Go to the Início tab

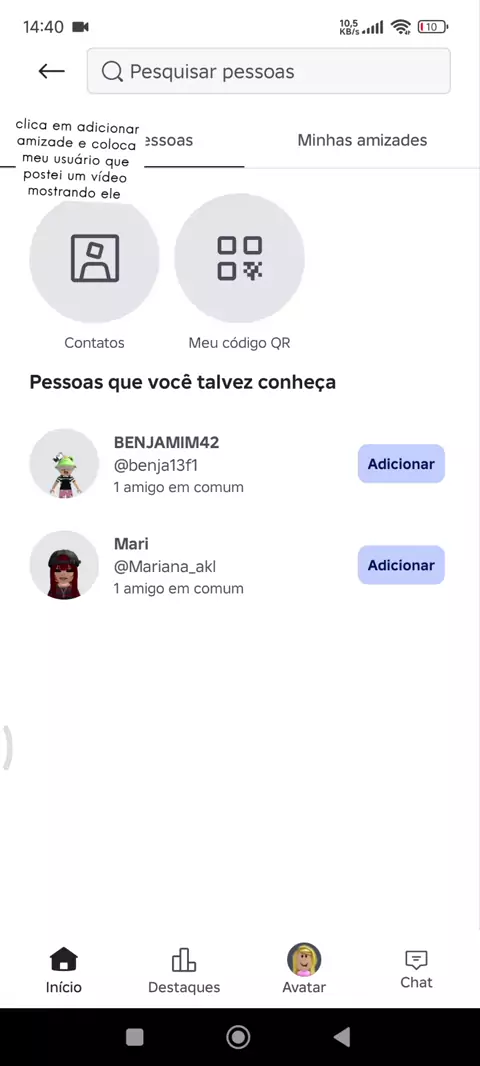click(64, 970)
